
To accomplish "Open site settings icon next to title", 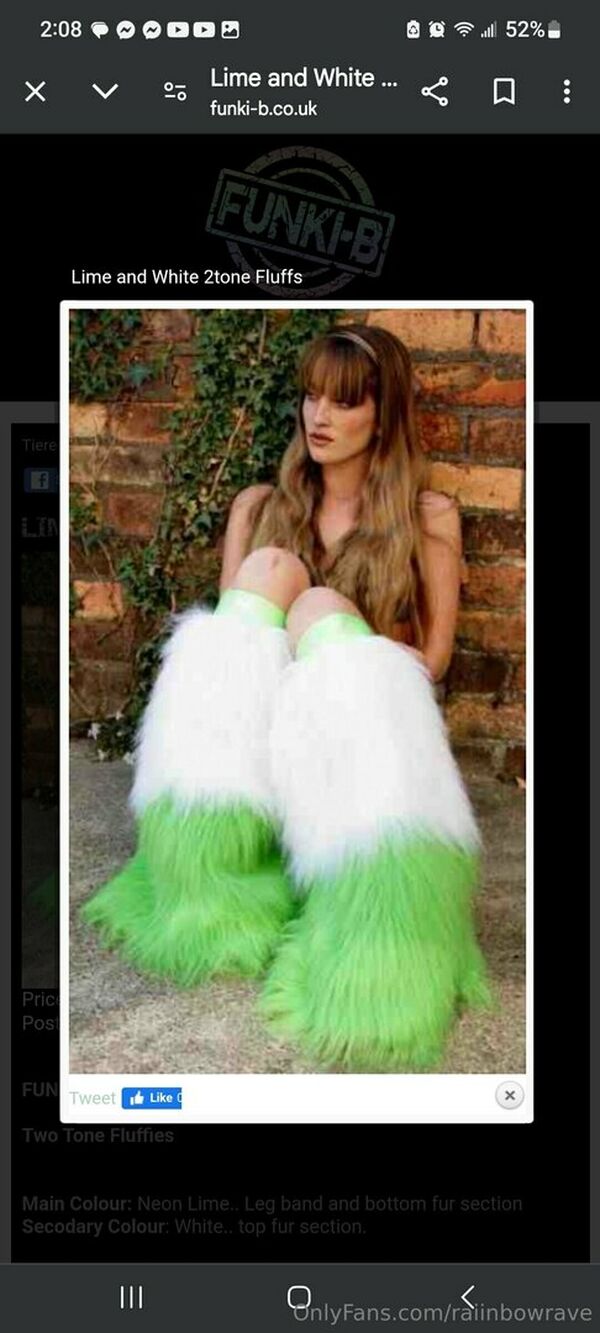I will click(175, 92).
